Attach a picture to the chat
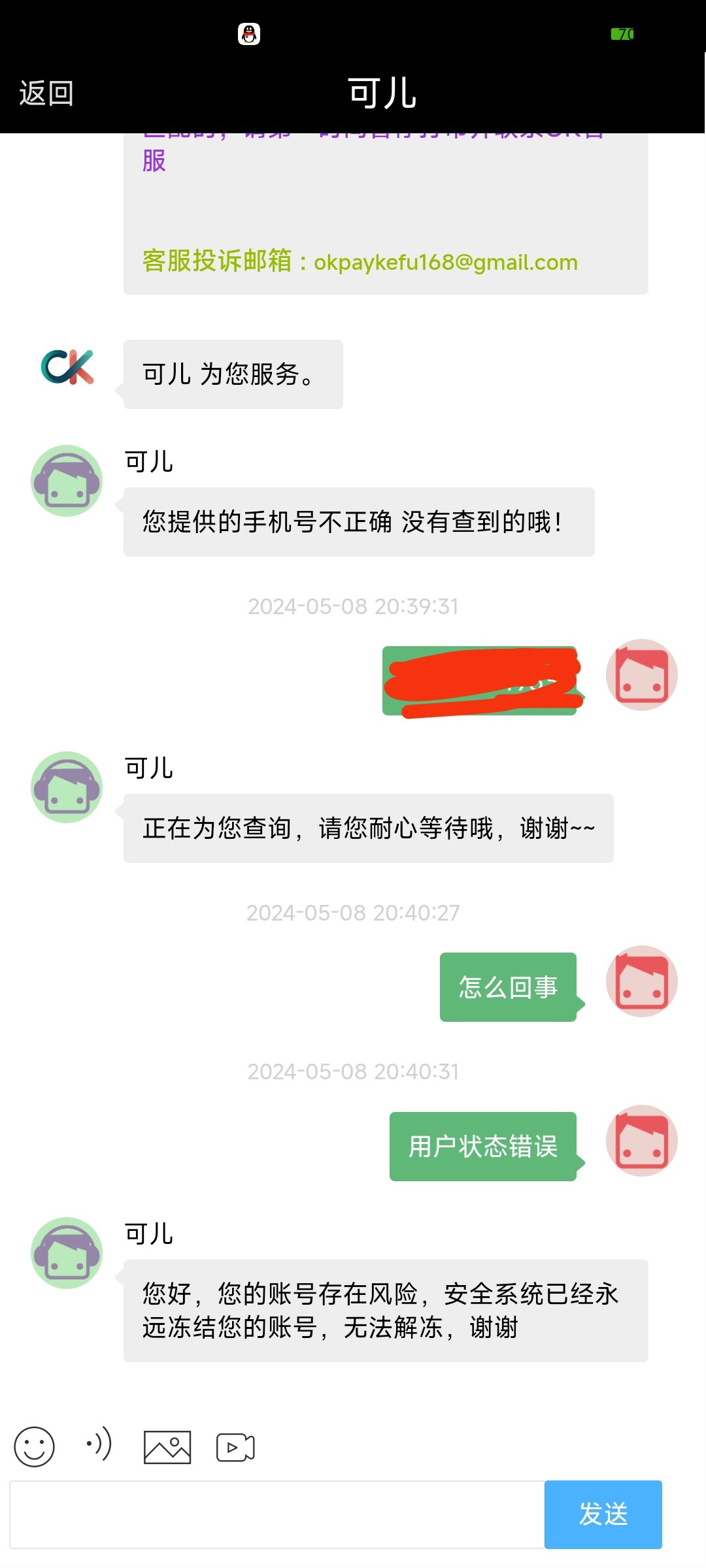Image resolution: width=706 pixels, height=1568 pixels. 167,1446
